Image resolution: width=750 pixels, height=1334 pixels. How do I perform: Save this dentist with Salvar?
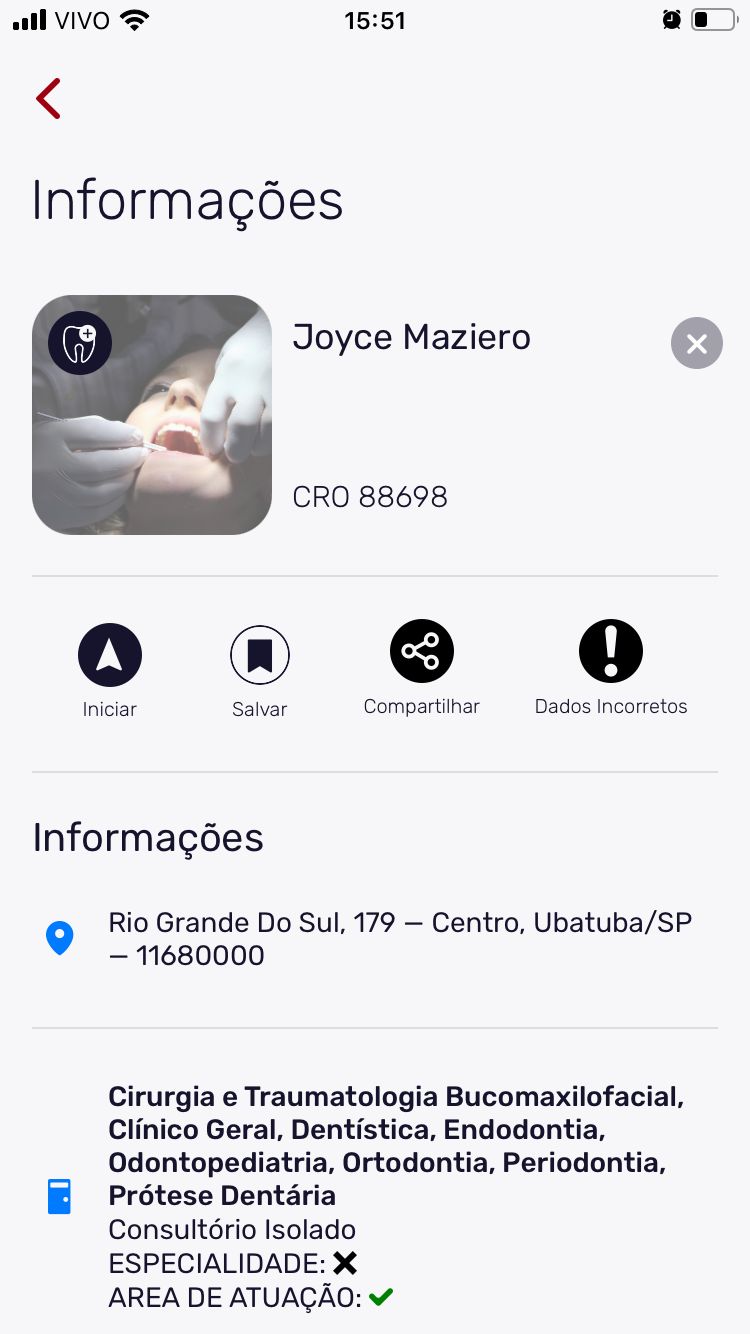[260, 656]
